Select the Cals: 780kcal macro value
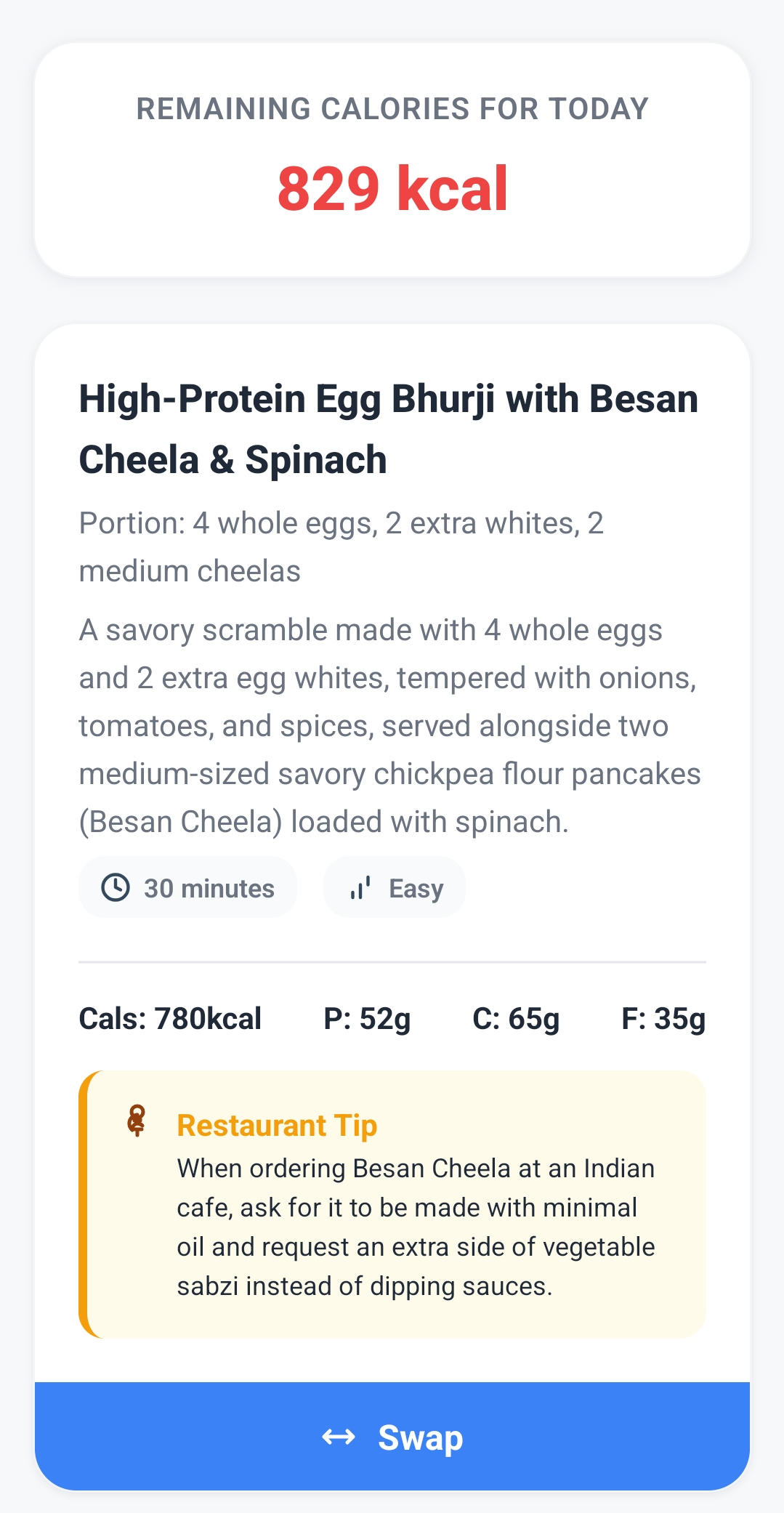Screen dimensions: 784x1513 click(169, 1017)
